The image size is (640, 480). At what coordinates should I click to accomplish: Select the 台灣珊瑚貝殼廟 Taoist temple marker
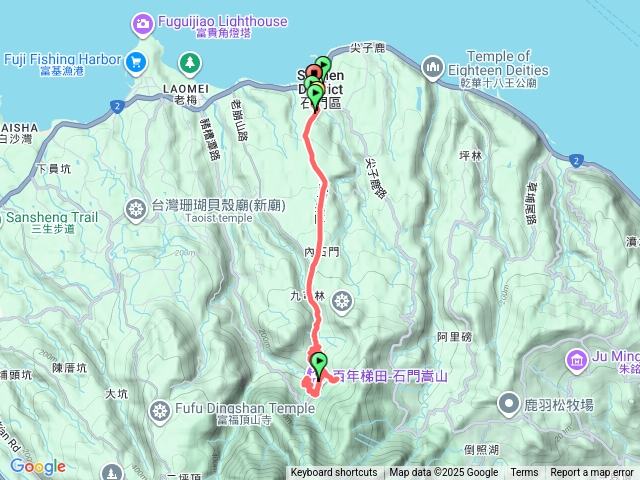(136, 209)
